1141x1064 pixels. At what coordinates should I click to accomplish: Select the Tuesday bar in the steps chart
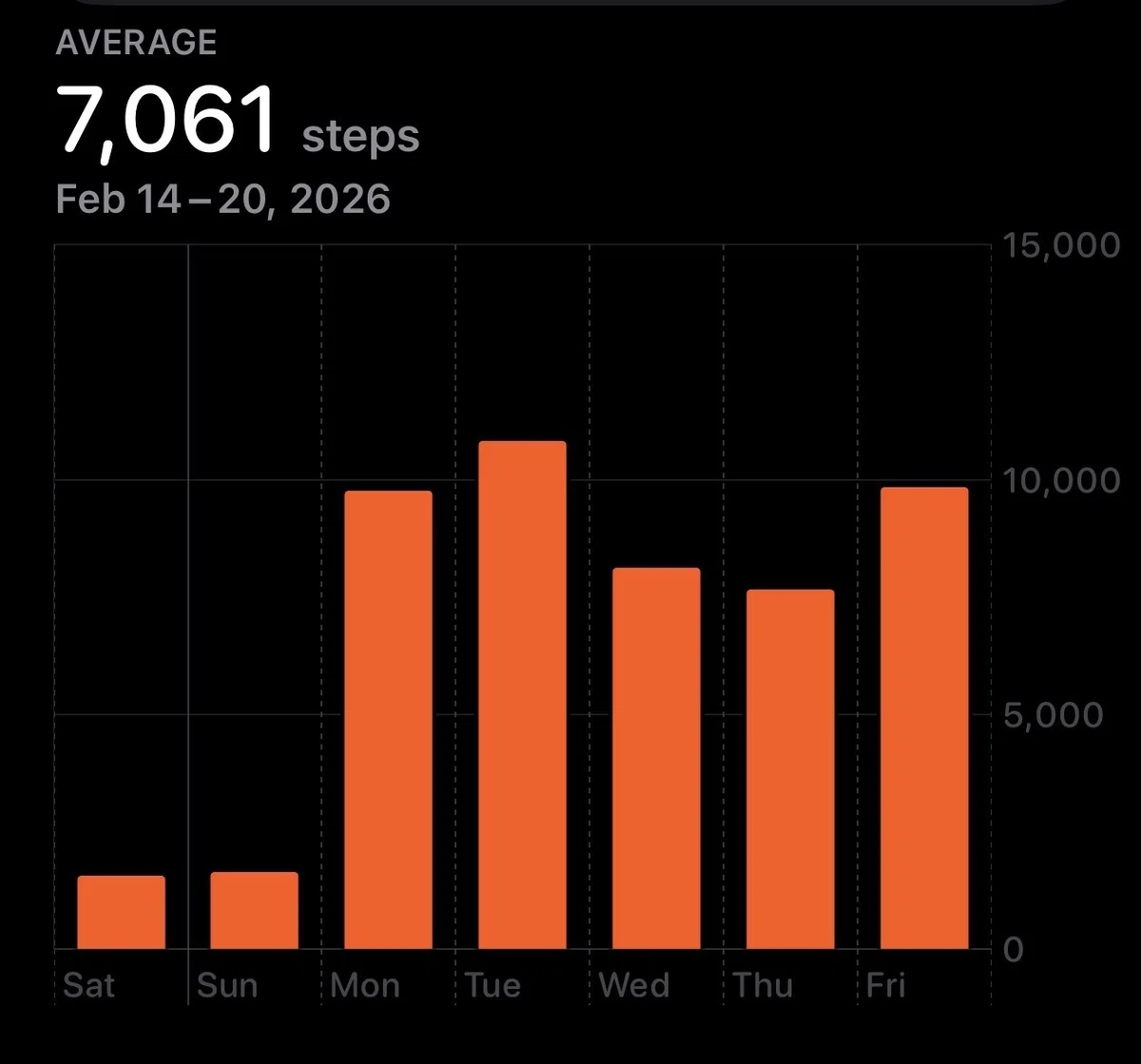tap(522, 695)
